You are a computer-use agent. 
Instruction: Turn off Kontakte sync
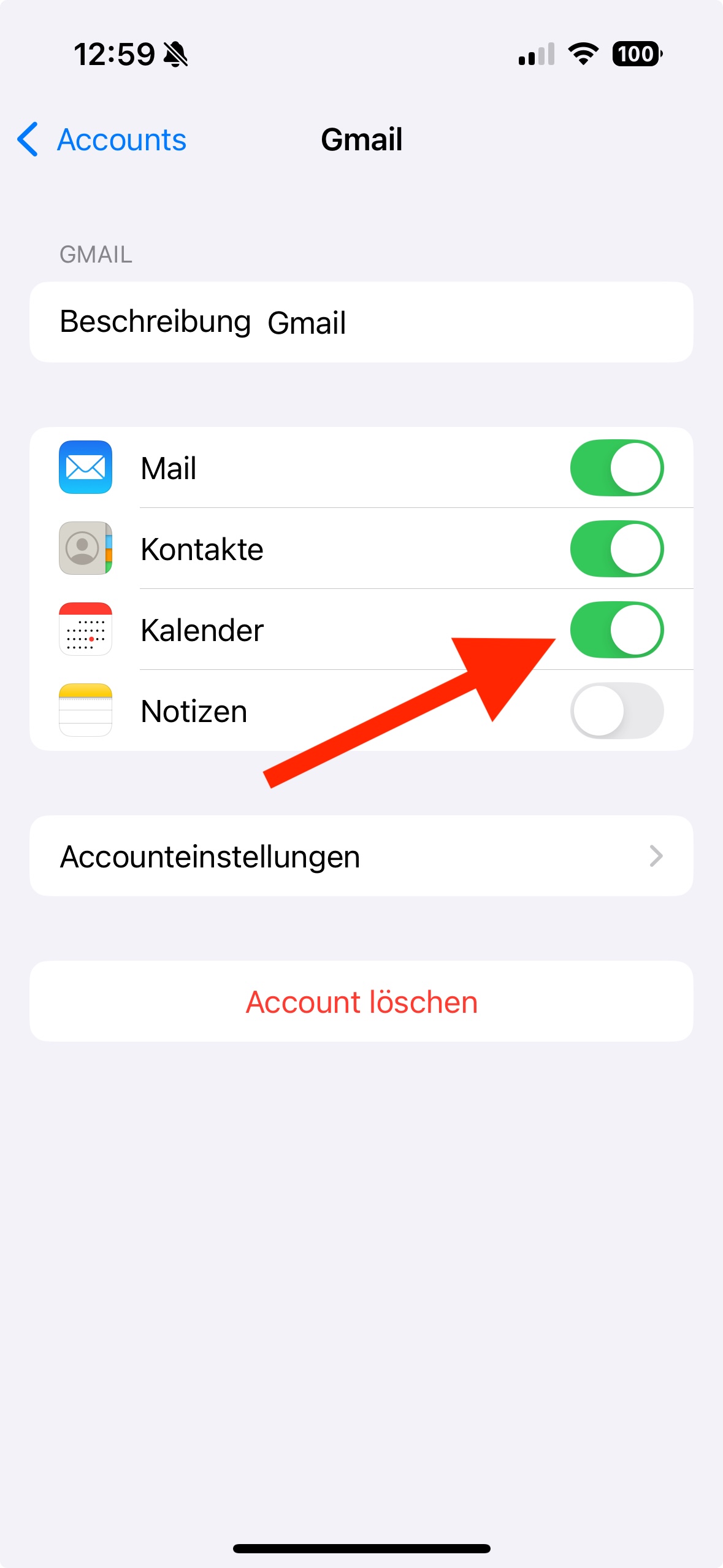(x=616, y=549)
